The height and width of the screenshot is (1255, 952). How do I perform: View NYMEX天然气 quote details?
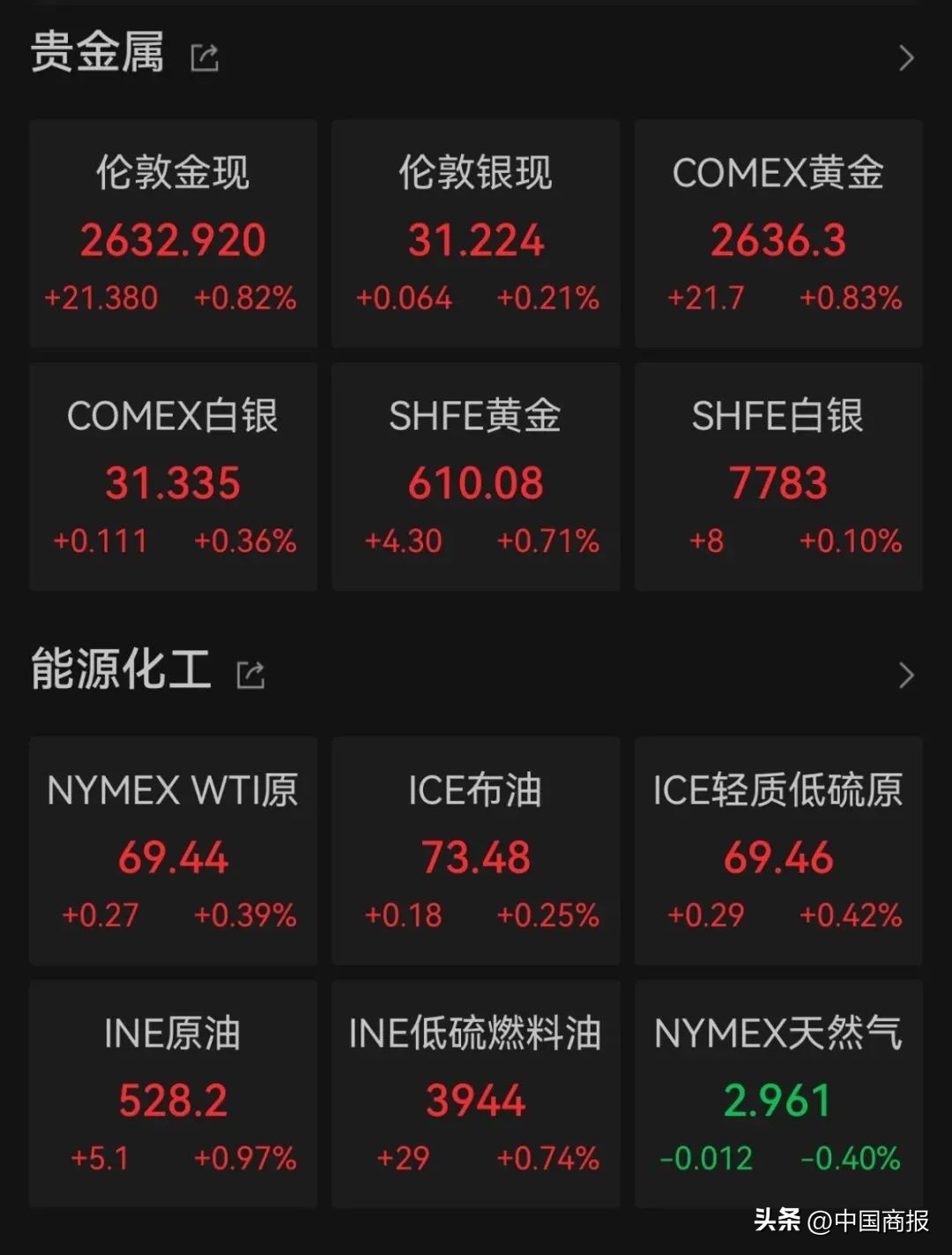(778, 1094)
